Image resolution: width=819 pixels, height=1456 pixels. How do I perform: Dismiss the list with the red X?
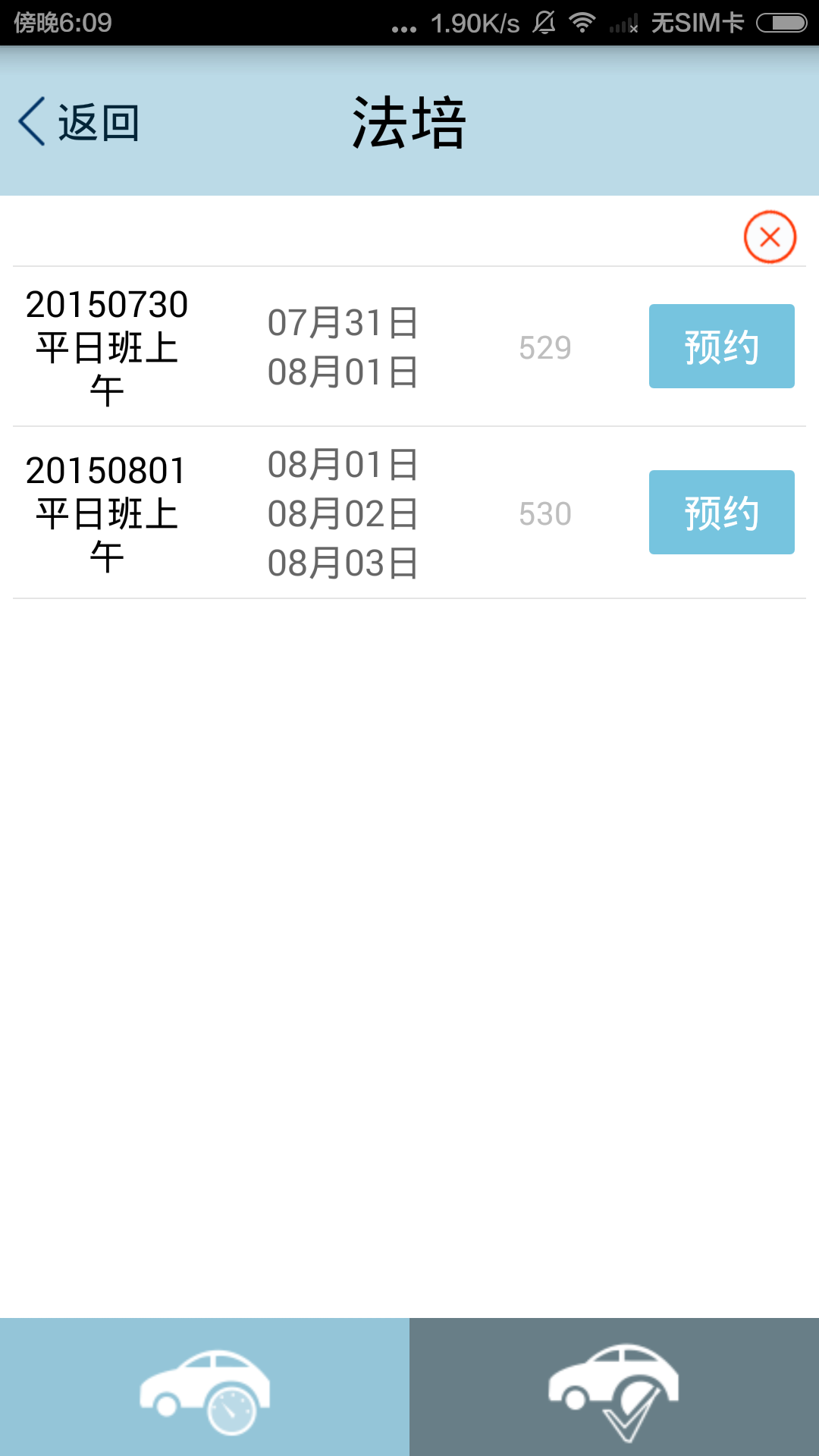(x=770, y=237)
